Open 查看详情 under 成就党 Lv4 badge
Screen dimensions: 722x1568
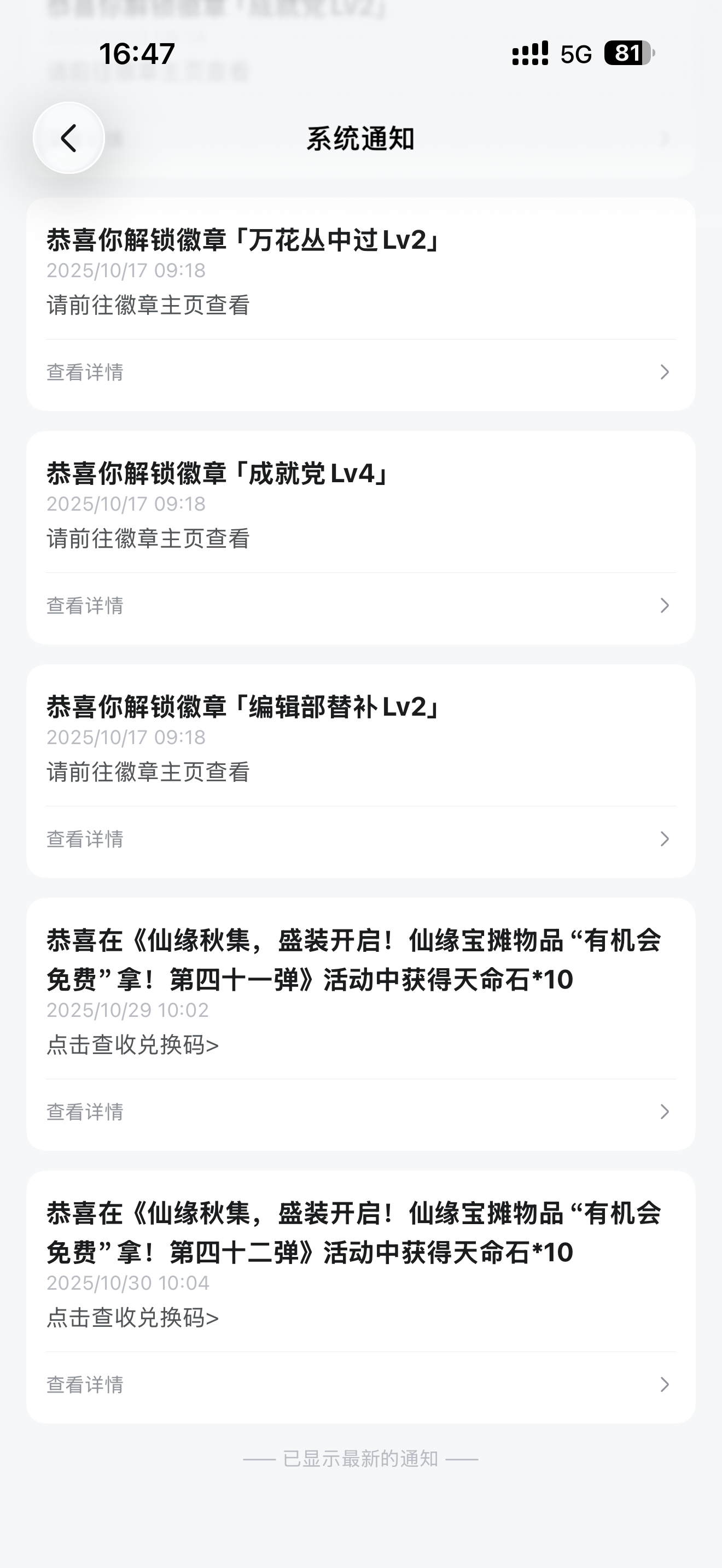360,606
